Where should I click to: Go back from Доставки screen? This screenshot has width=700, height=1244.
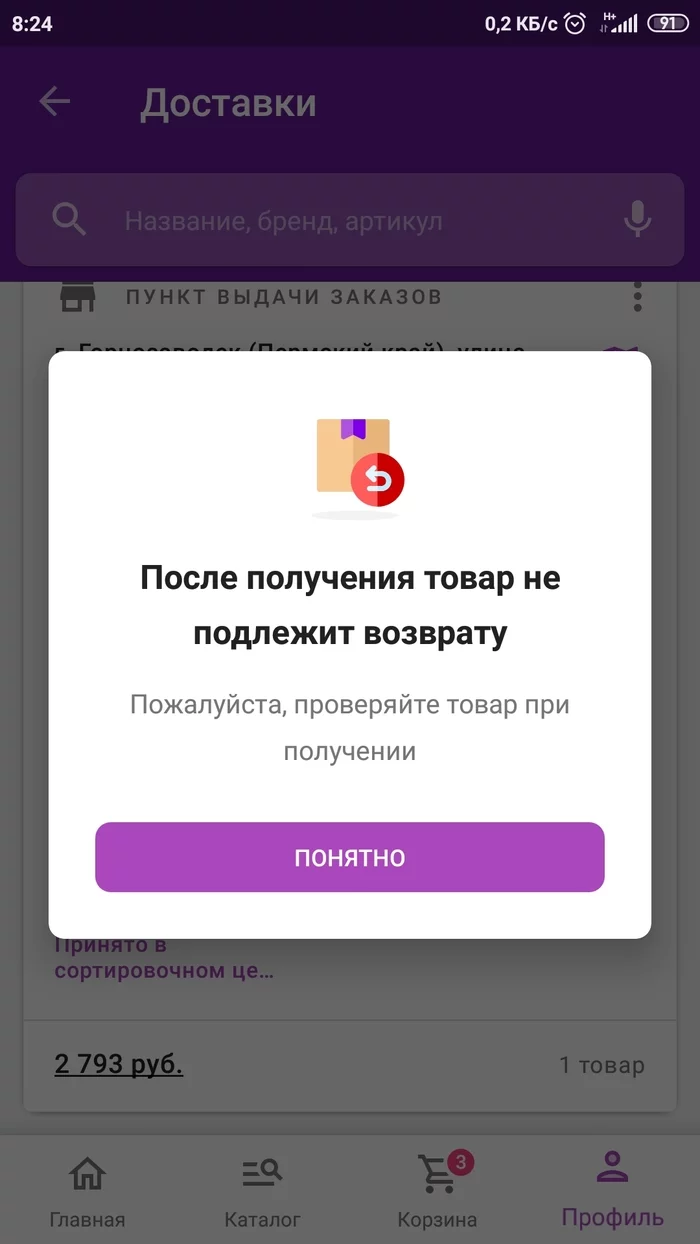55,102
